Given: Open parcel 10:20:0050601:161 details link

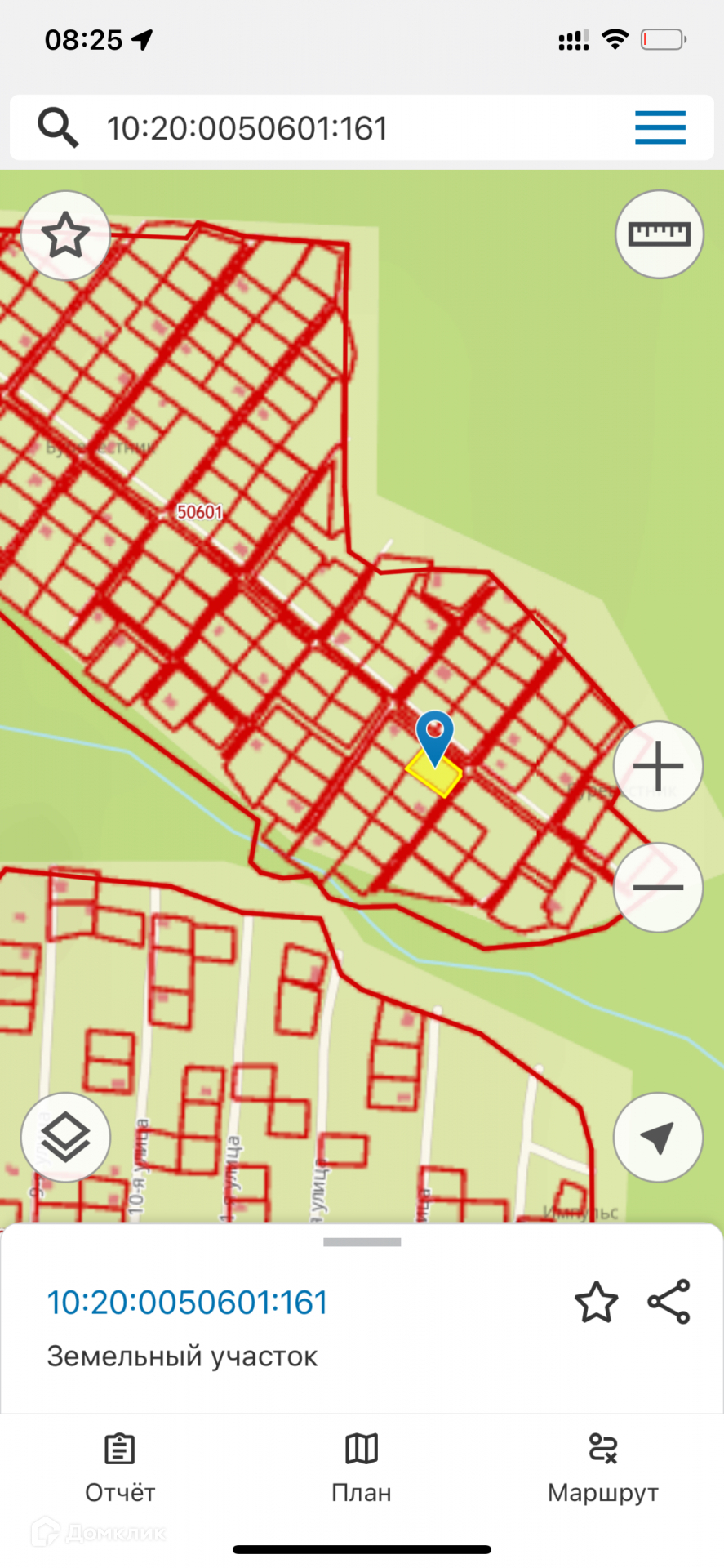Looking at the screenshot, I should (187, 1303).
